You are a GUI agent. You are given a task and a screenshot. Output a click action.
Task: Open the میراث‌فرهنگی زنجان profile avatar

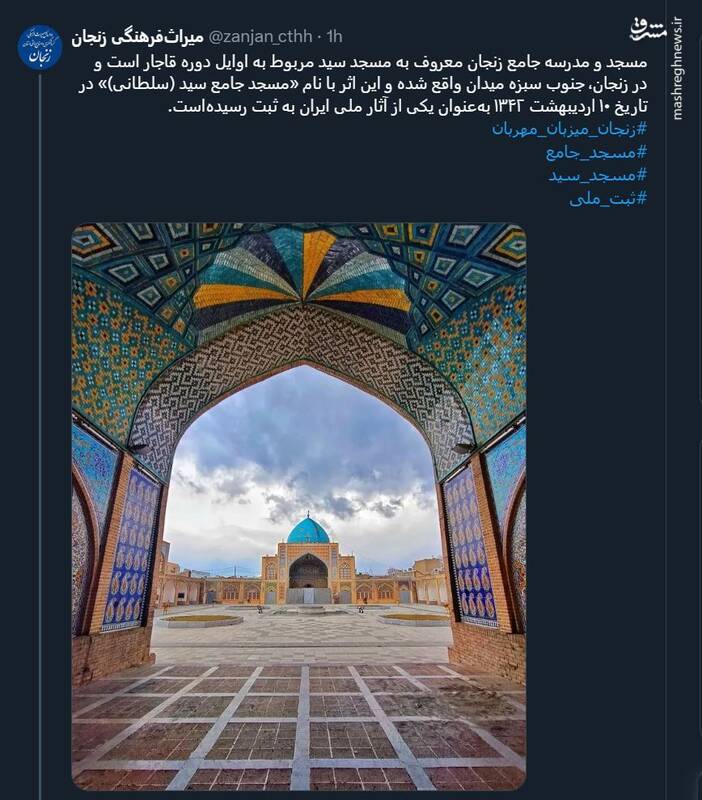click(40, 46)
